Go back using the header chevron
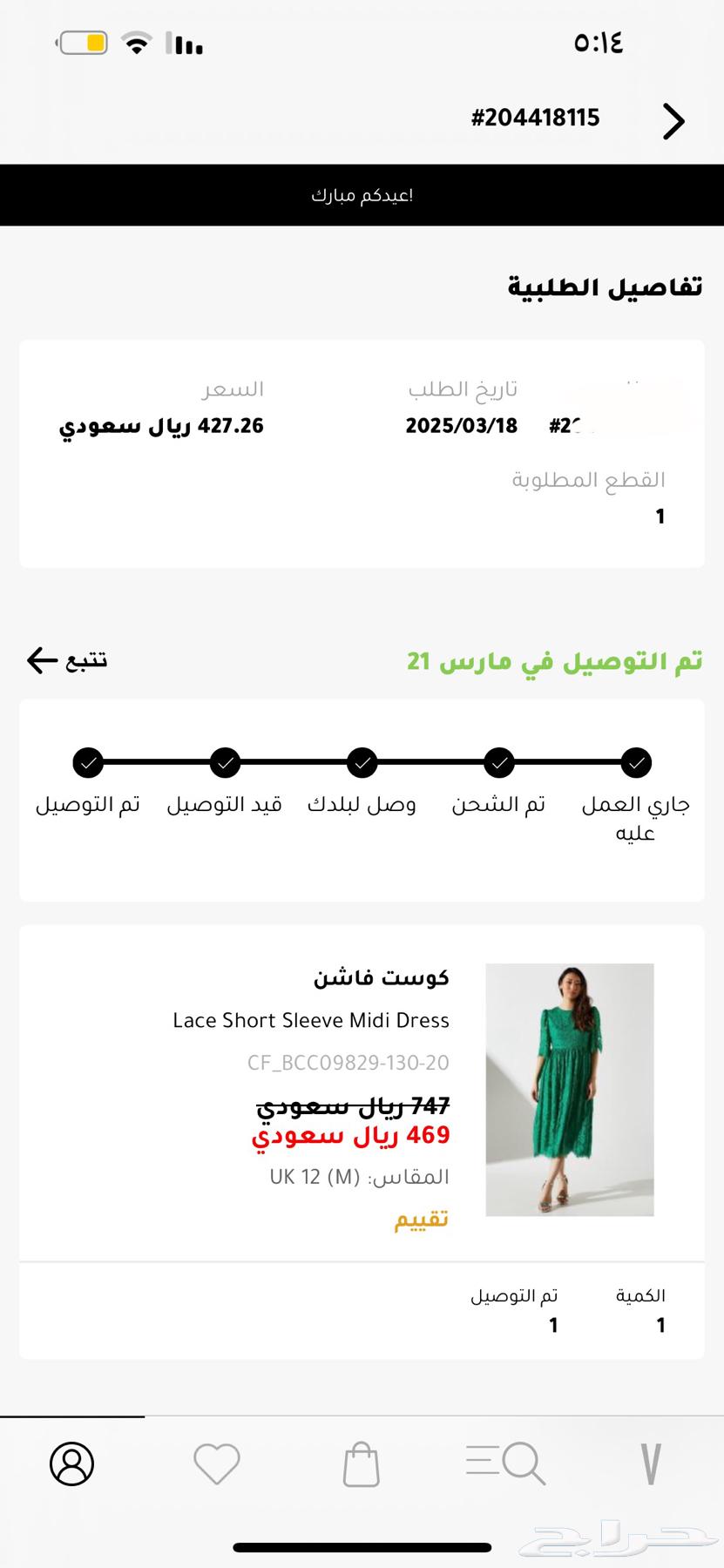 coord(673,121)
